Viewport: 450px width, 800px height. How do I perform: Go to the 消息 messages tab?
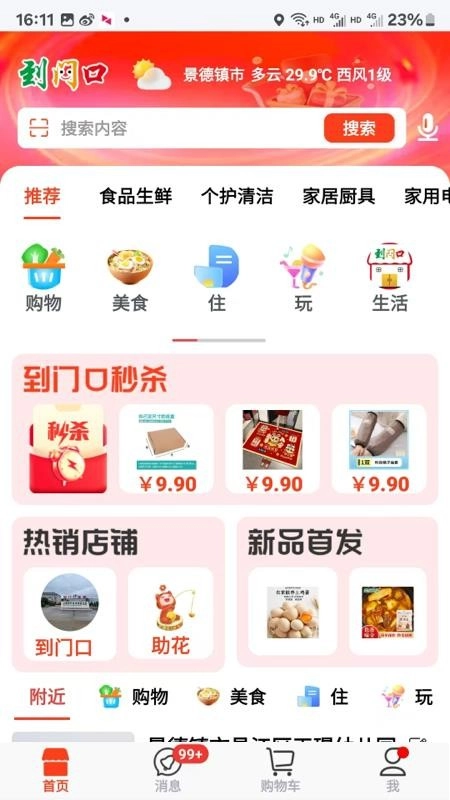click(x=168, y=770)
